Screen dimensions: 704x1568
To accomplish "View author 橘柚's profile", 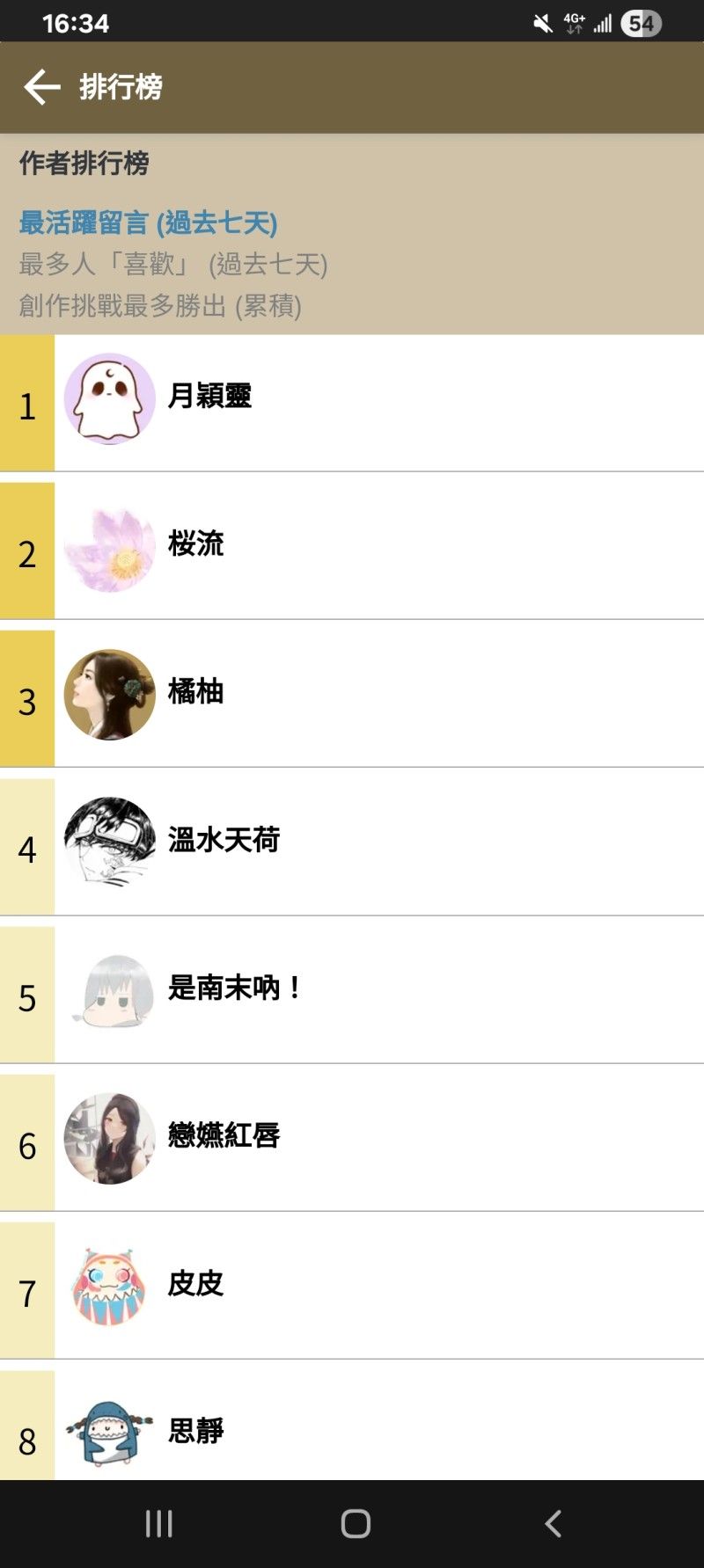I will coord(352,698).
